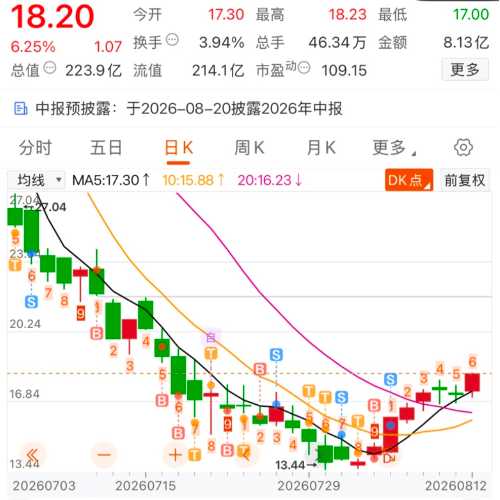Tap the help icon next to 总值

pyautogui.click(x=50, y=68)
